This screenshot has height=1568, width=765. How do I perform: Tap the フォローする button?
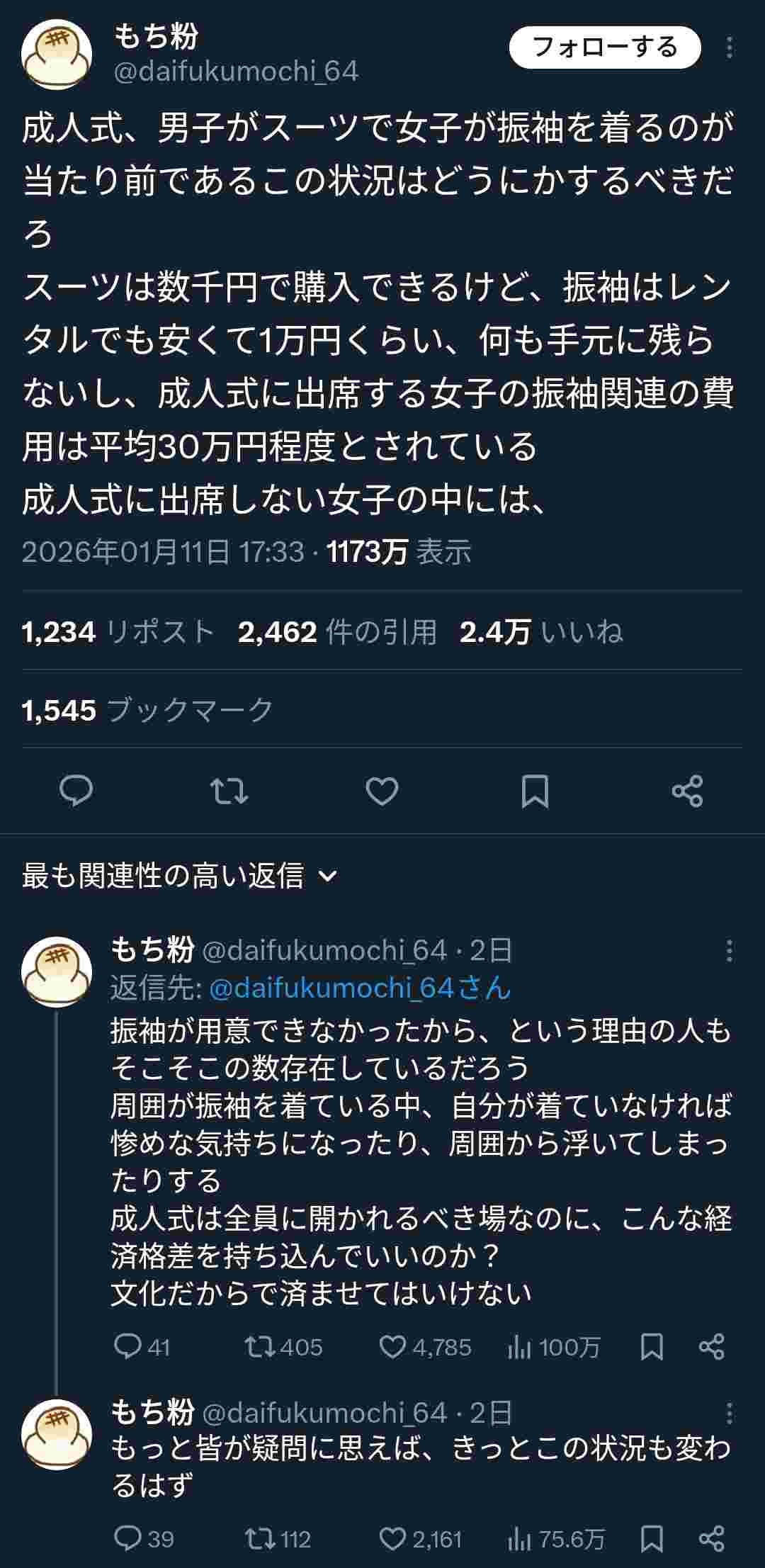tap(604, 47)
